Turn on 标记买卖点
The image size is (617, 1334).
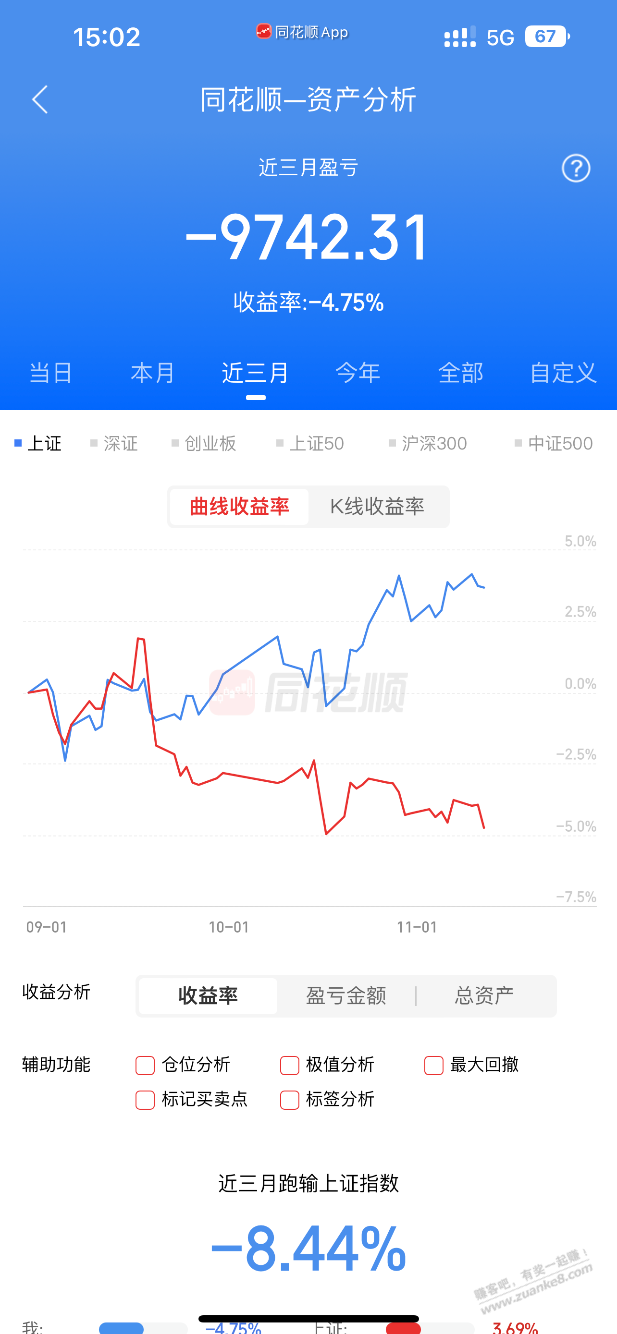point(145,1100)
